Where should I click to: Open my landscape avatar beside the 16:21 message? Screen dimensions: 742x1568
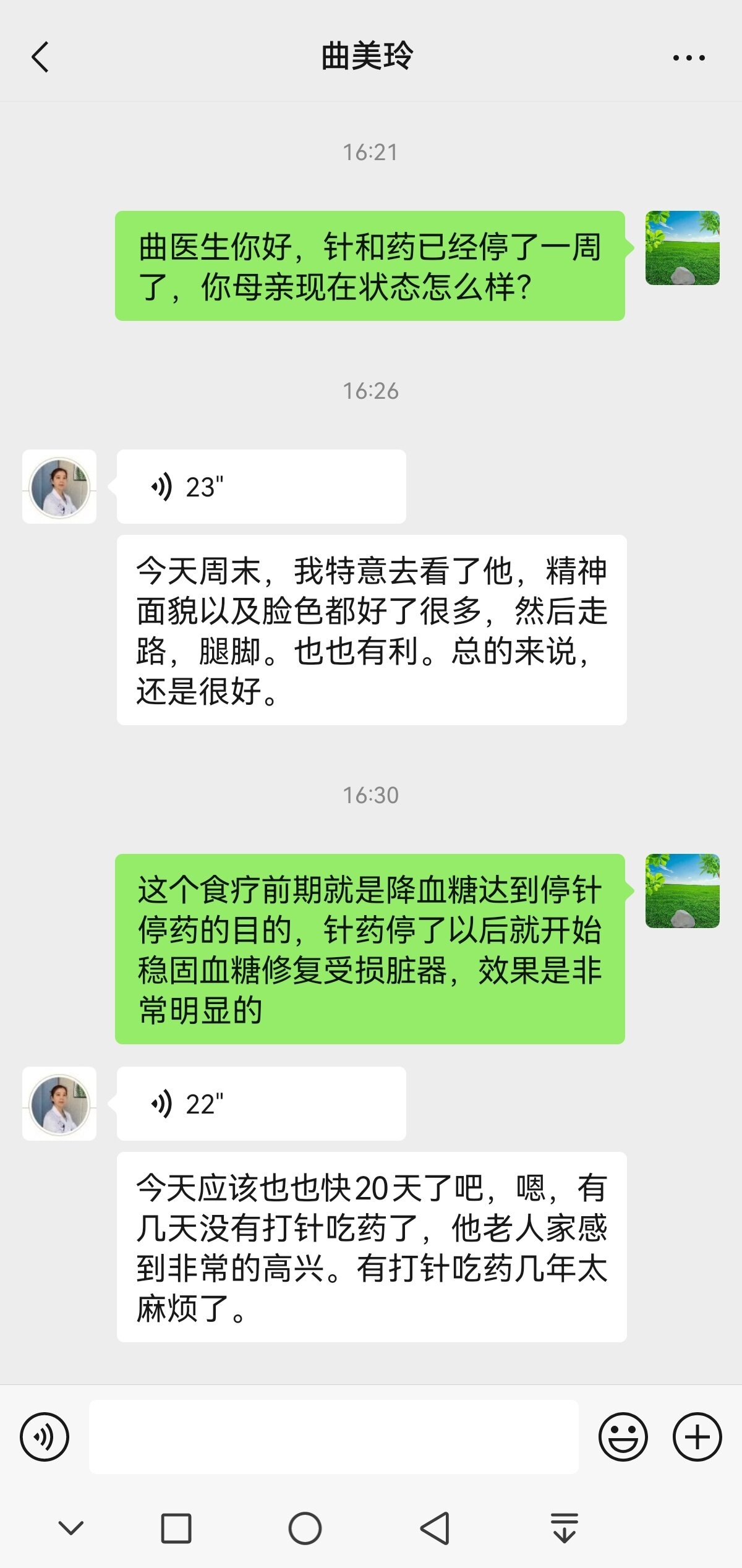pyautogui.click(x=682, y=248)
